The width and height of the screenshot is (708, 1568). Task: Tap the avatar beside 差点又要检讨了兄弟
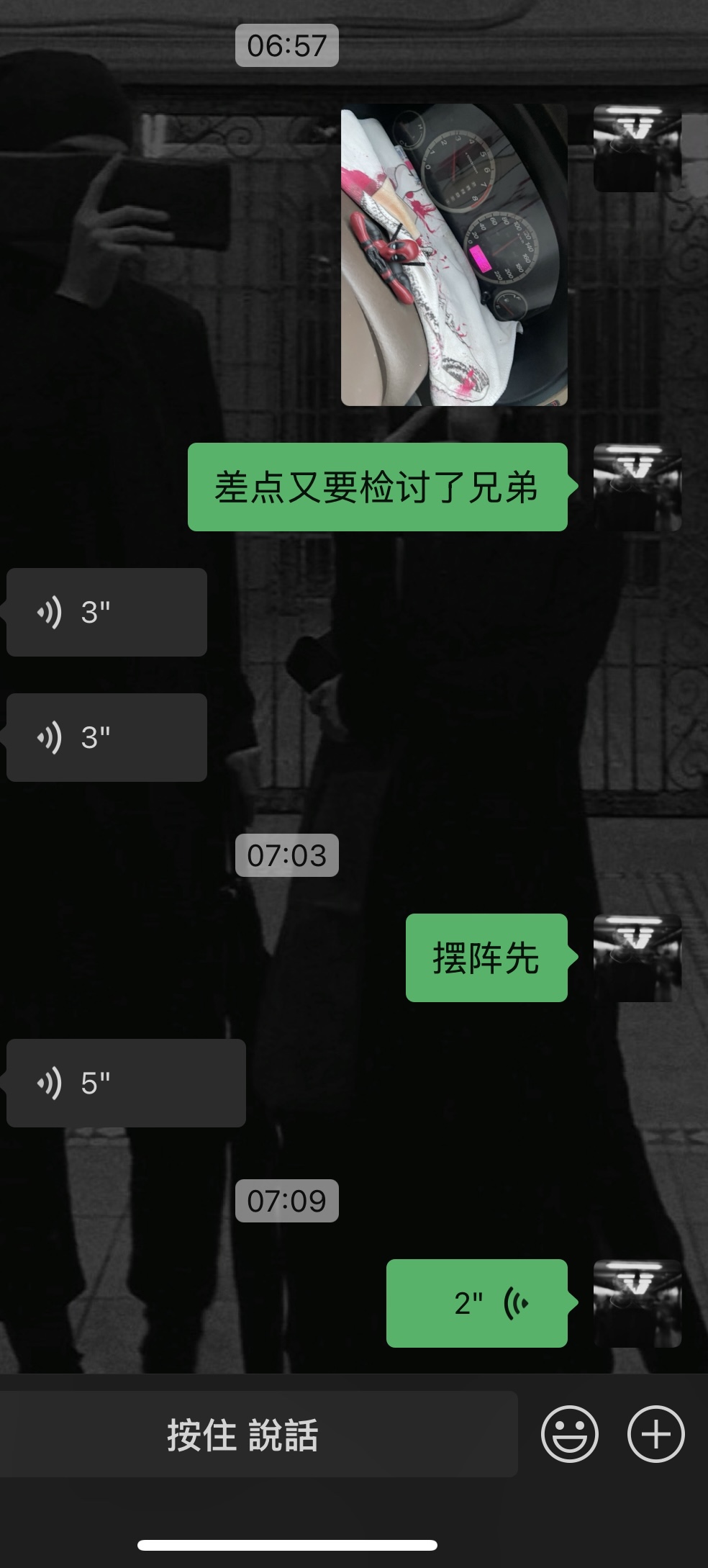click(x=637, y=487)
